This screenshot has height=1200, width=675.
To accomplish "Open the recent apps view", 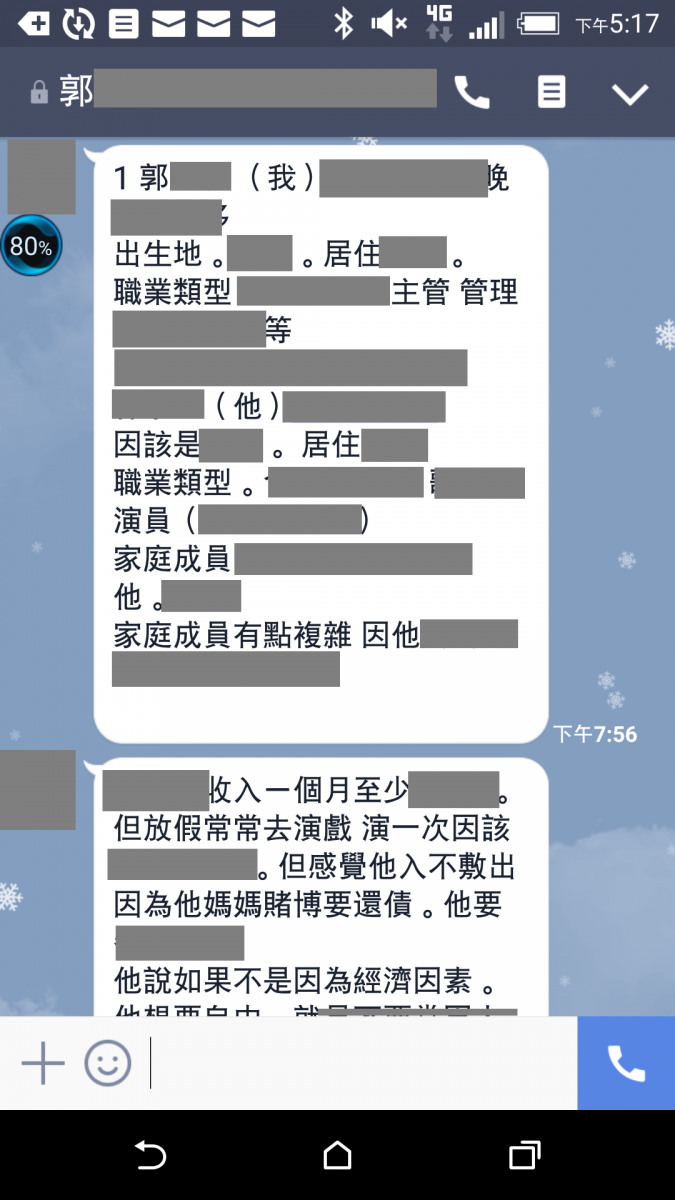I will [524, 1156].
